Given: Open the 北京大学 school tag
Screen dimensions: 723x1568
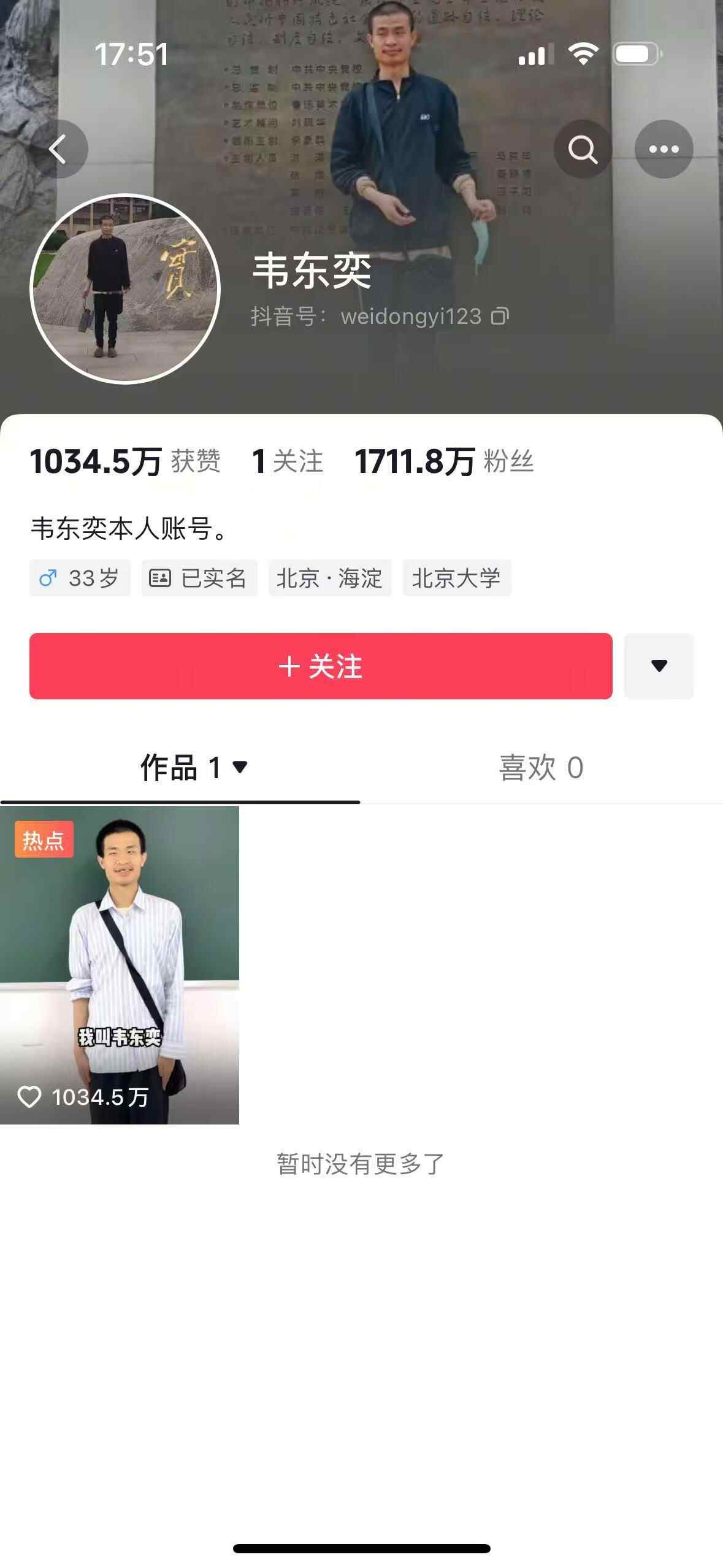Looking at the screenshot, I should click(456, 578).
